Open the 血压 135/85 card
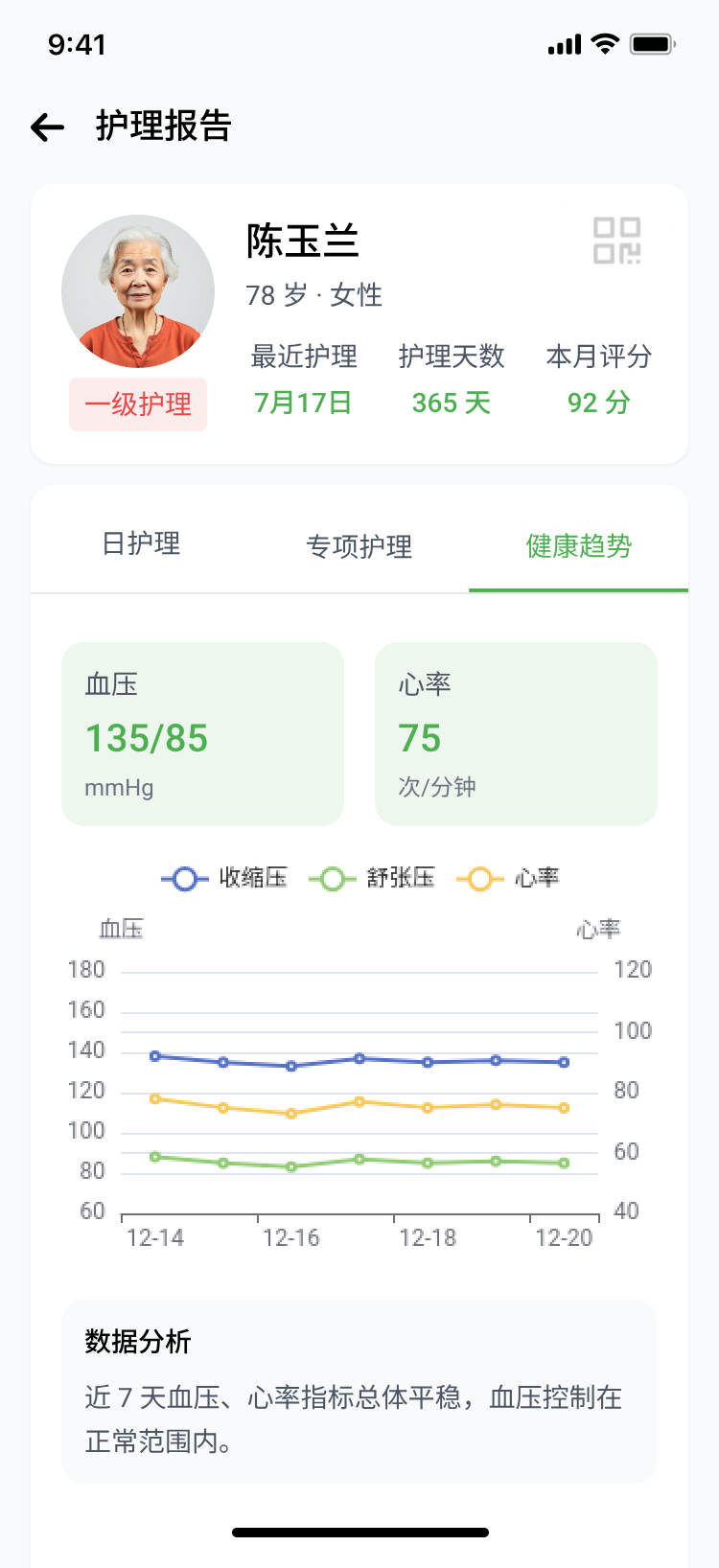The width and height of the screenshot is (719, 1568). tap(202, 734)
